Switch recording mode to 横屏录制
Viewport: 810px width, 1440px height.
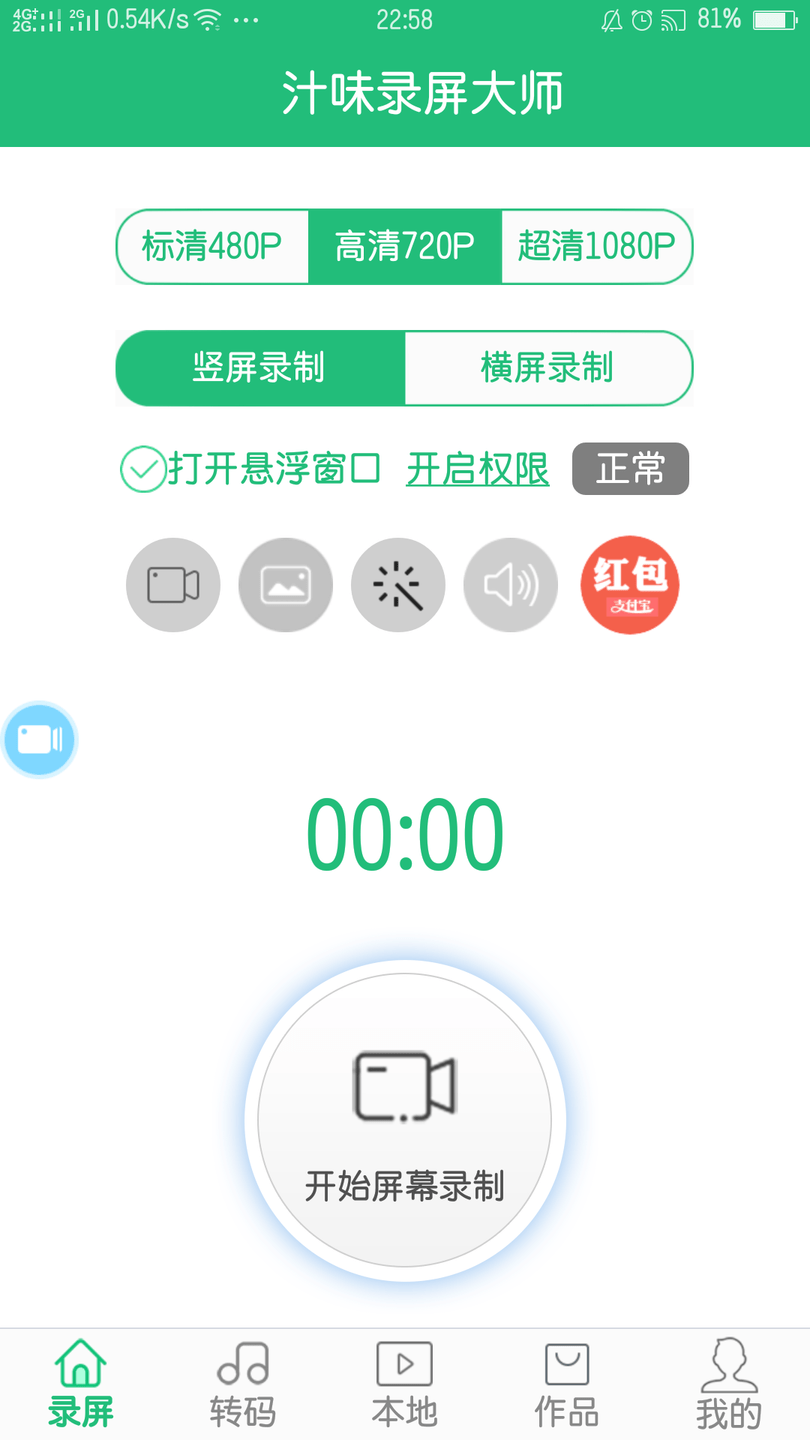tap(548, 368)
